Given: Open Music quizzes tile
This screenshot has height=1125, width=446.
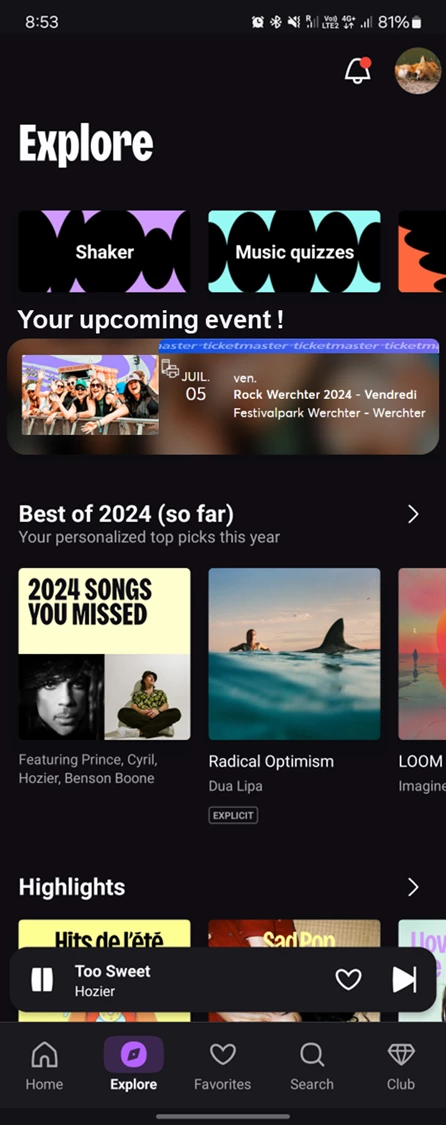Looking at the screenshot, I should pyautogui.click(x=295, y=251).
